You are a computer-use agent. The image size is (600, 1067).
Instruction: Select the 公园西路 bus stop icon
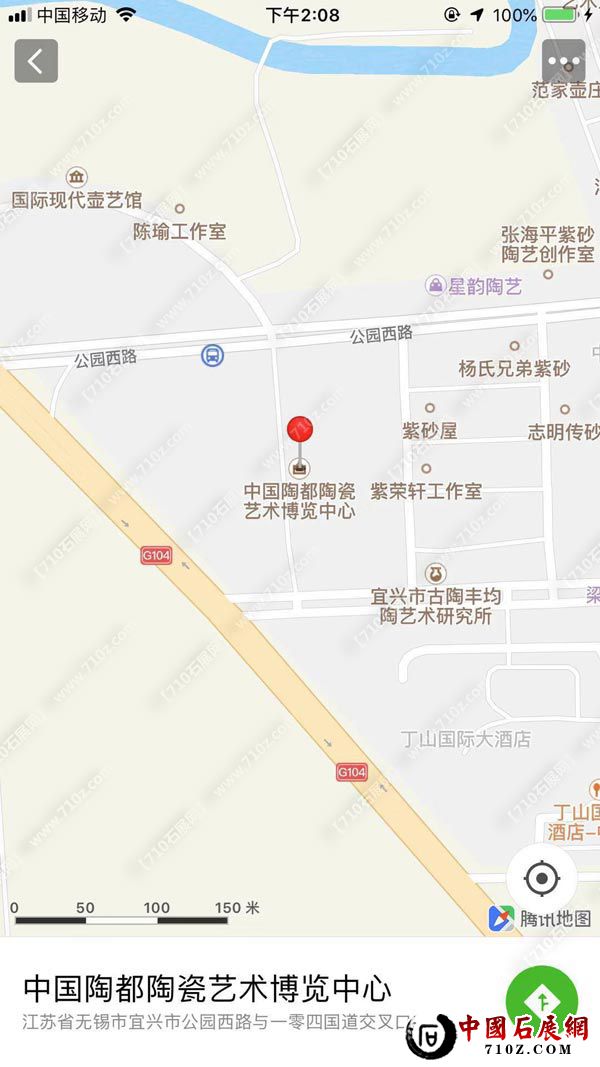(212, 355)
